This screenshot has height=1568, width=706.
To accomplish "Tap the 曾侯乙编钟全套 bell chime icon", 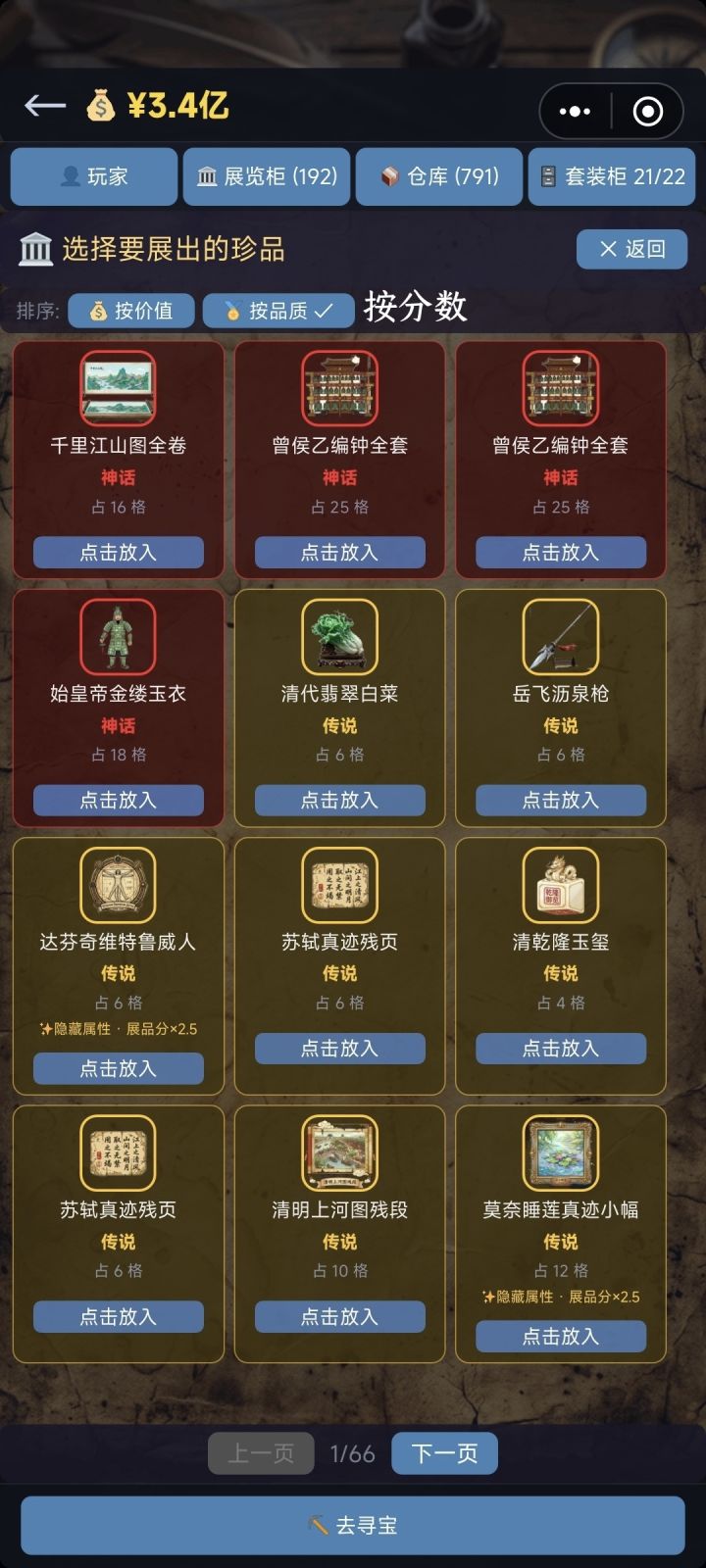I will point(338,390).
